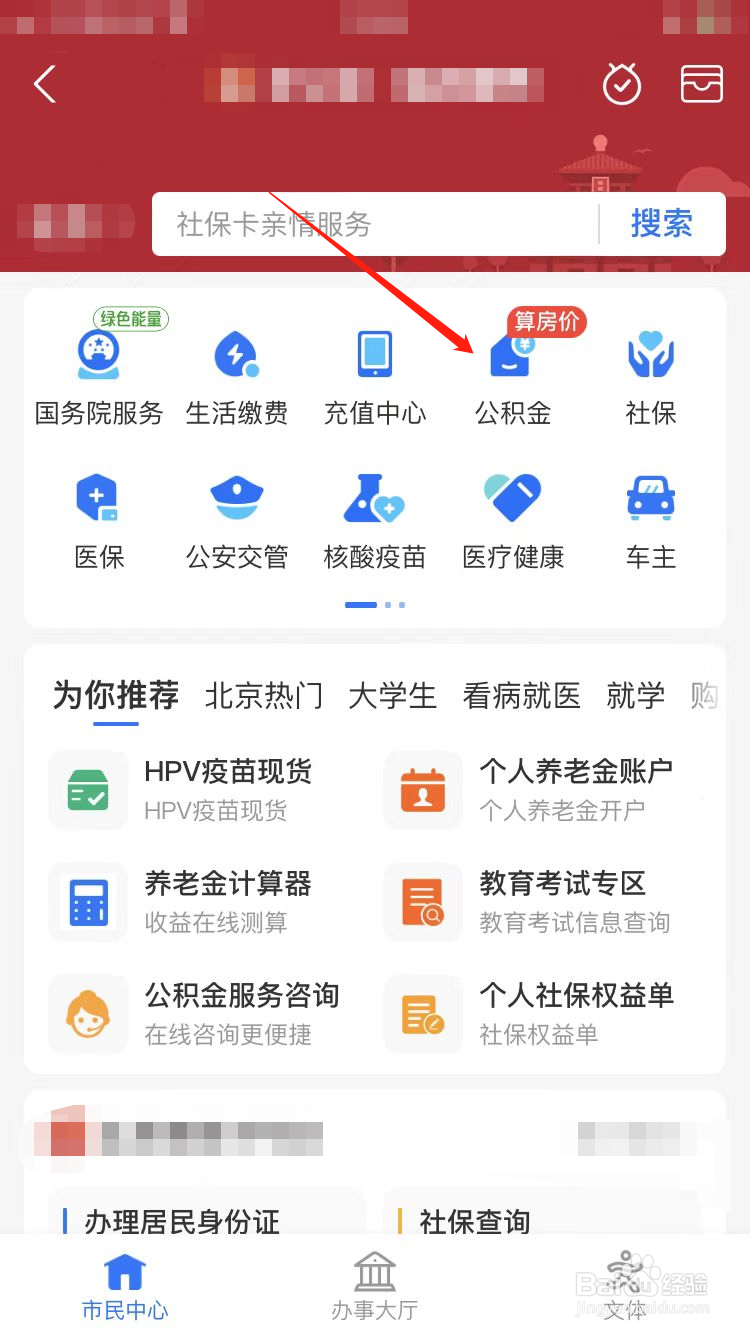The width and height of the screenshot is (750, 1334).
Task: Open the 大学生 category tab
Action: pyautogui.click(x=393, y=697)
